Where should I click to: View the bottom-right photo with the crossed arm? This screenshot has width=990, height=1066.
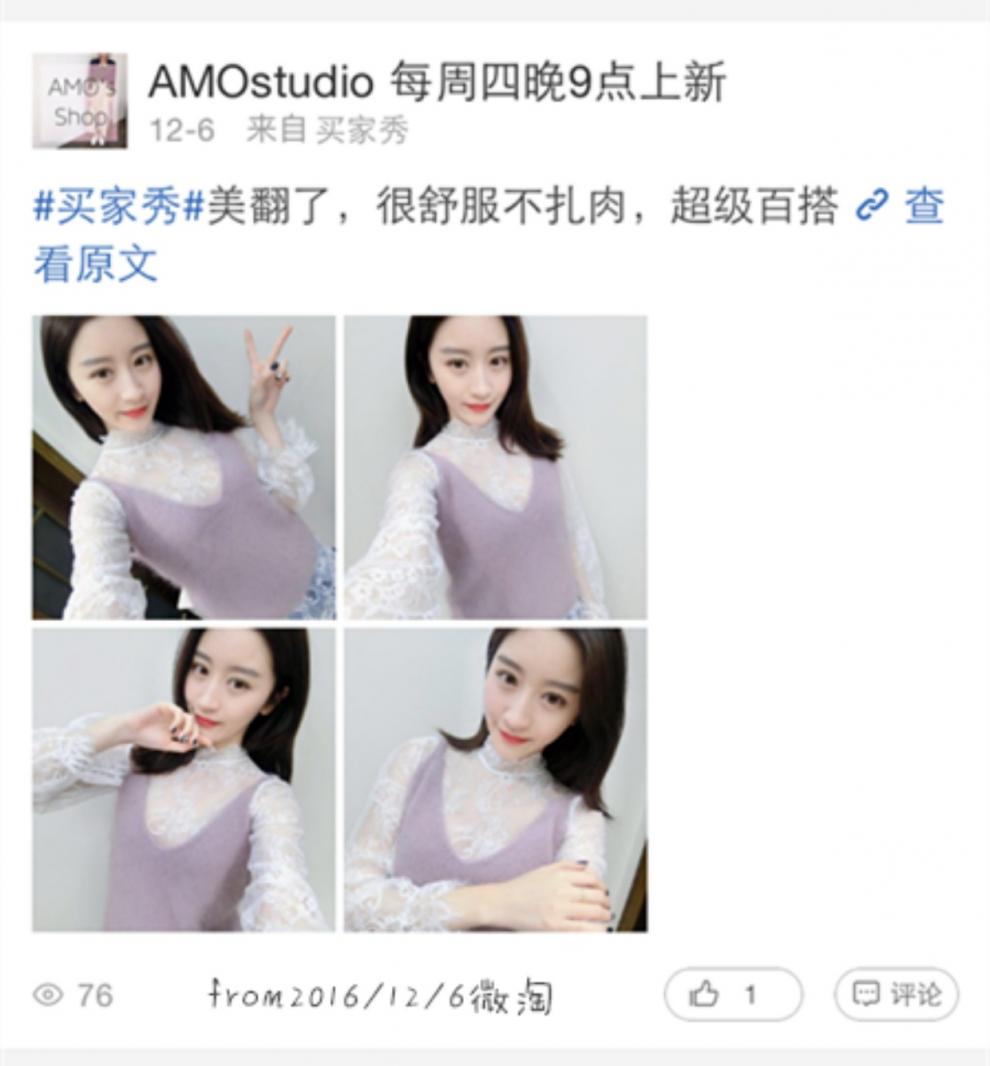[496, 780]
